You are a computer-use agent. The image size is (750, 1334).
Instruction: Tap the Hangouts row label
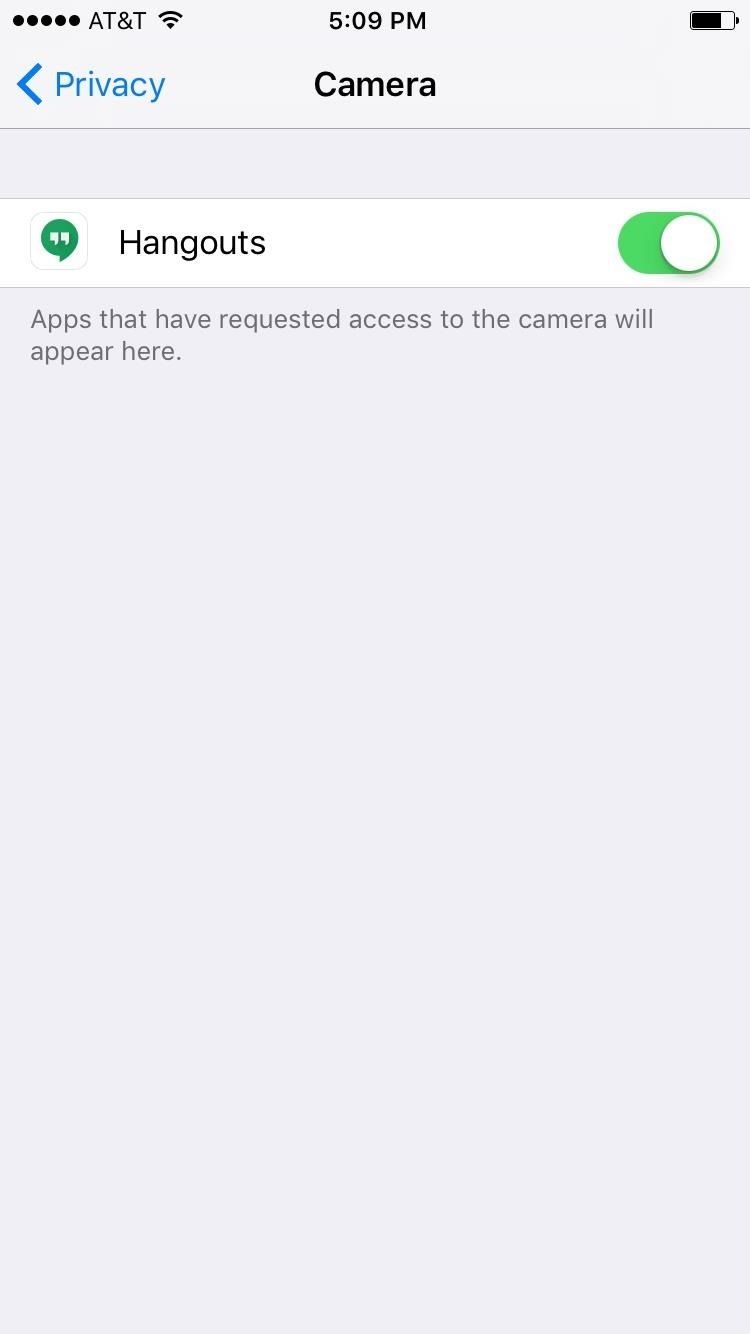click(192, 242)
